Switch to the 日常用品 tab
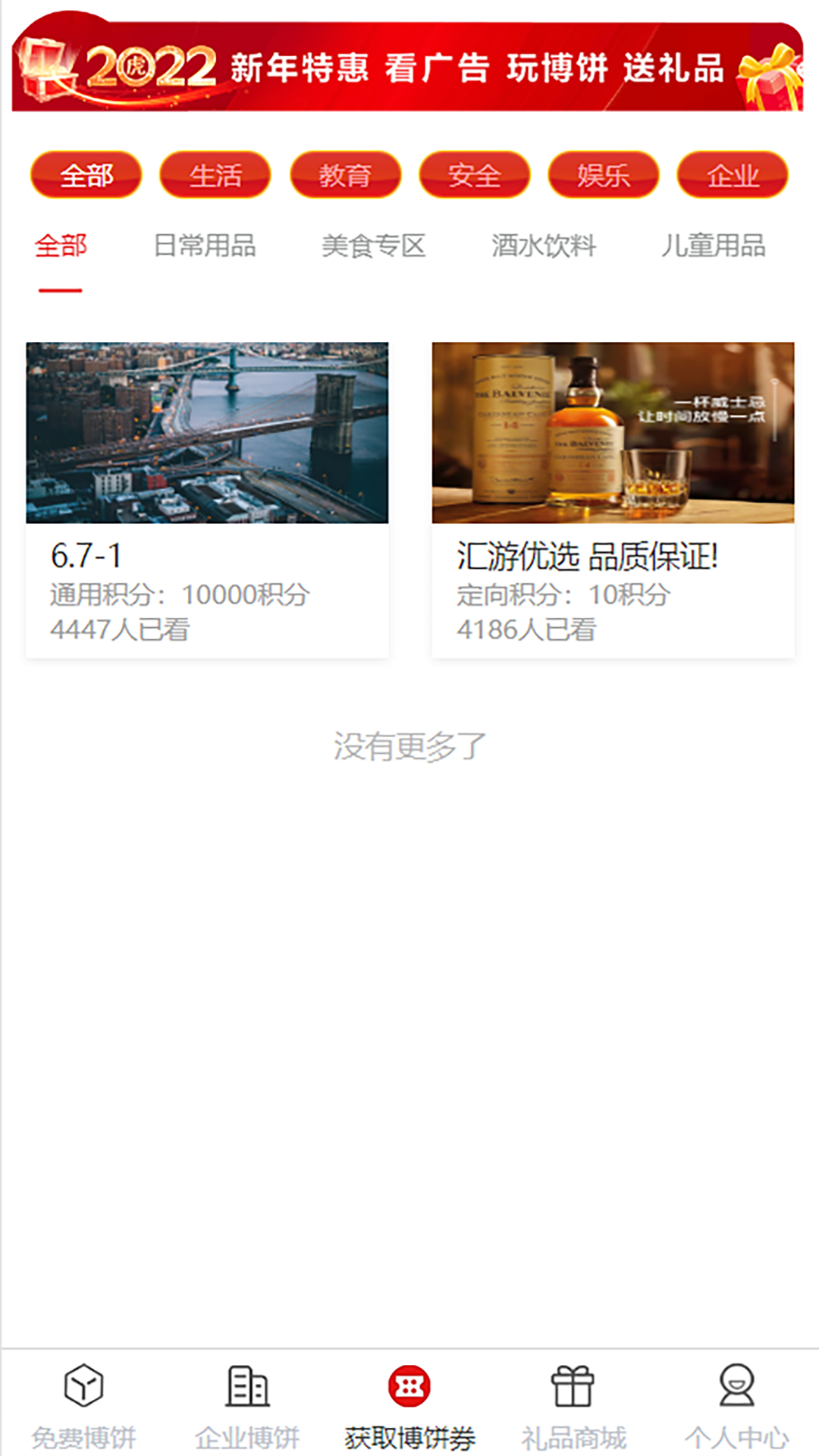 coord(205,246)
